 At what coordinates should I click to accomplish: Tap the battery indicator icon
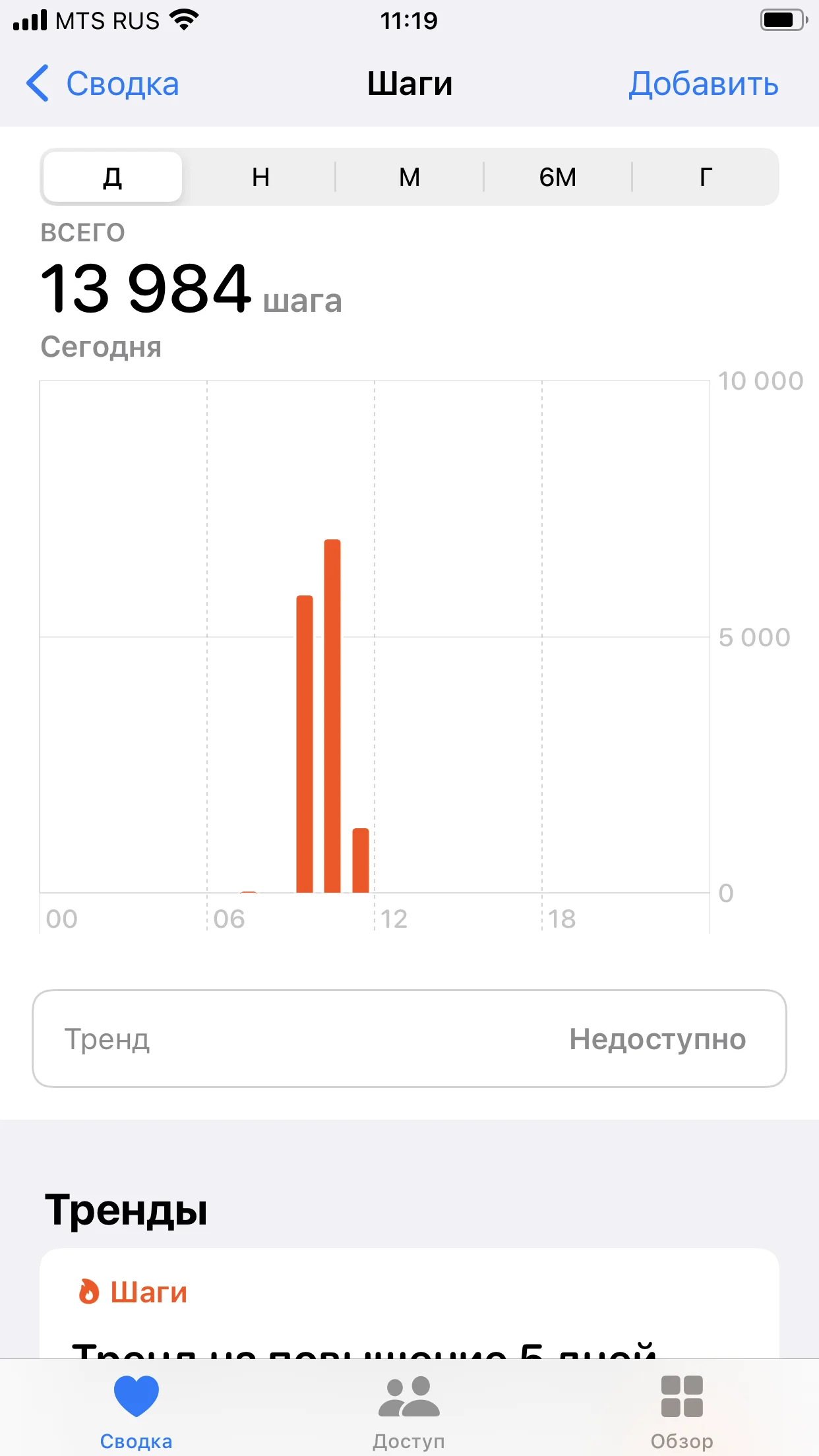click(782, 20)
